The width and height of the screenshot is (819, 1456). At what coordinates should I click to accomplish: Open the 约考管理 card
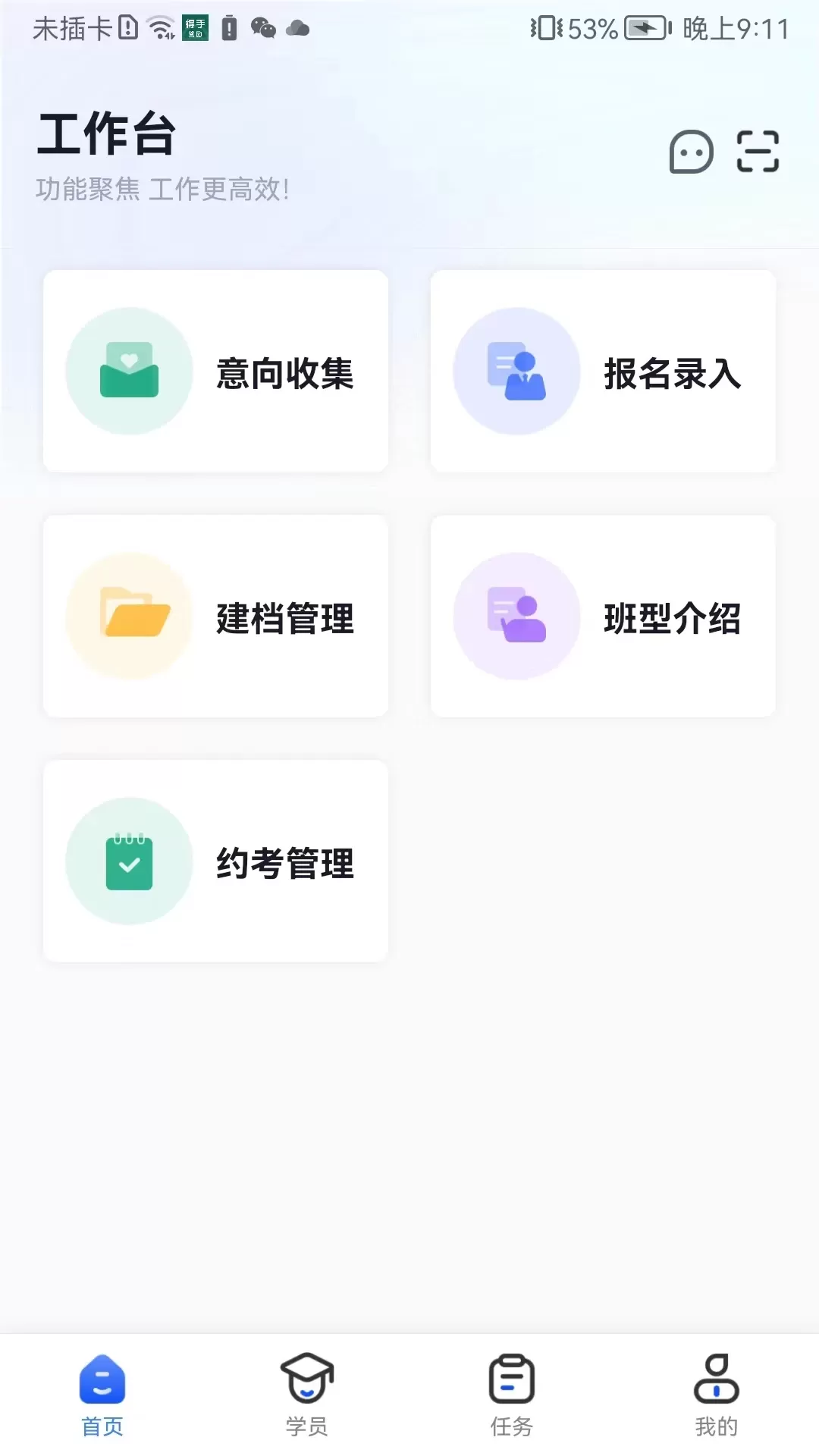point(216,861)
